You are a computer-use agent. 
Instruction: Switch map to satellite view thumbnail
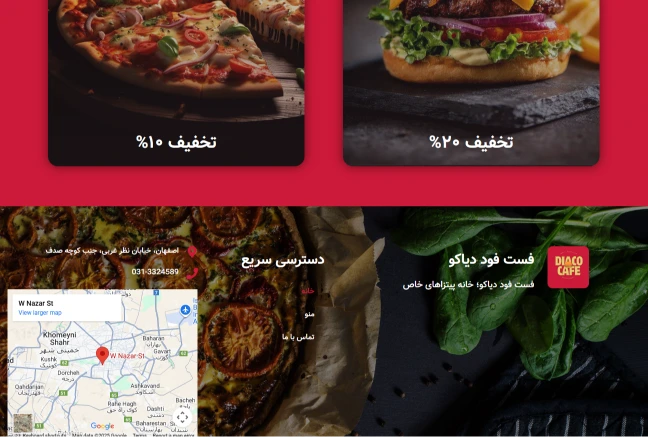(x=22, y=423)
